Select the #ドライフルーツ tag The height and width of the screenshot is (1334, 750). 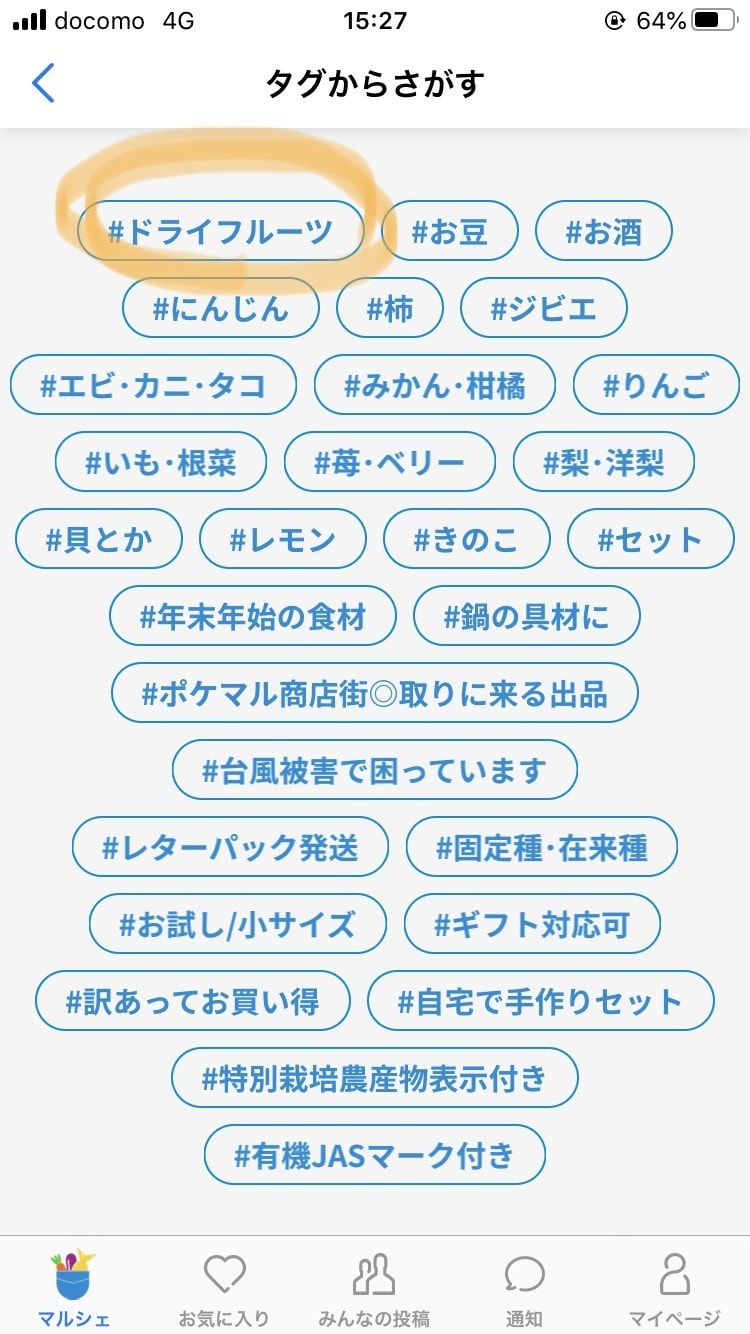tap(221, 231)
